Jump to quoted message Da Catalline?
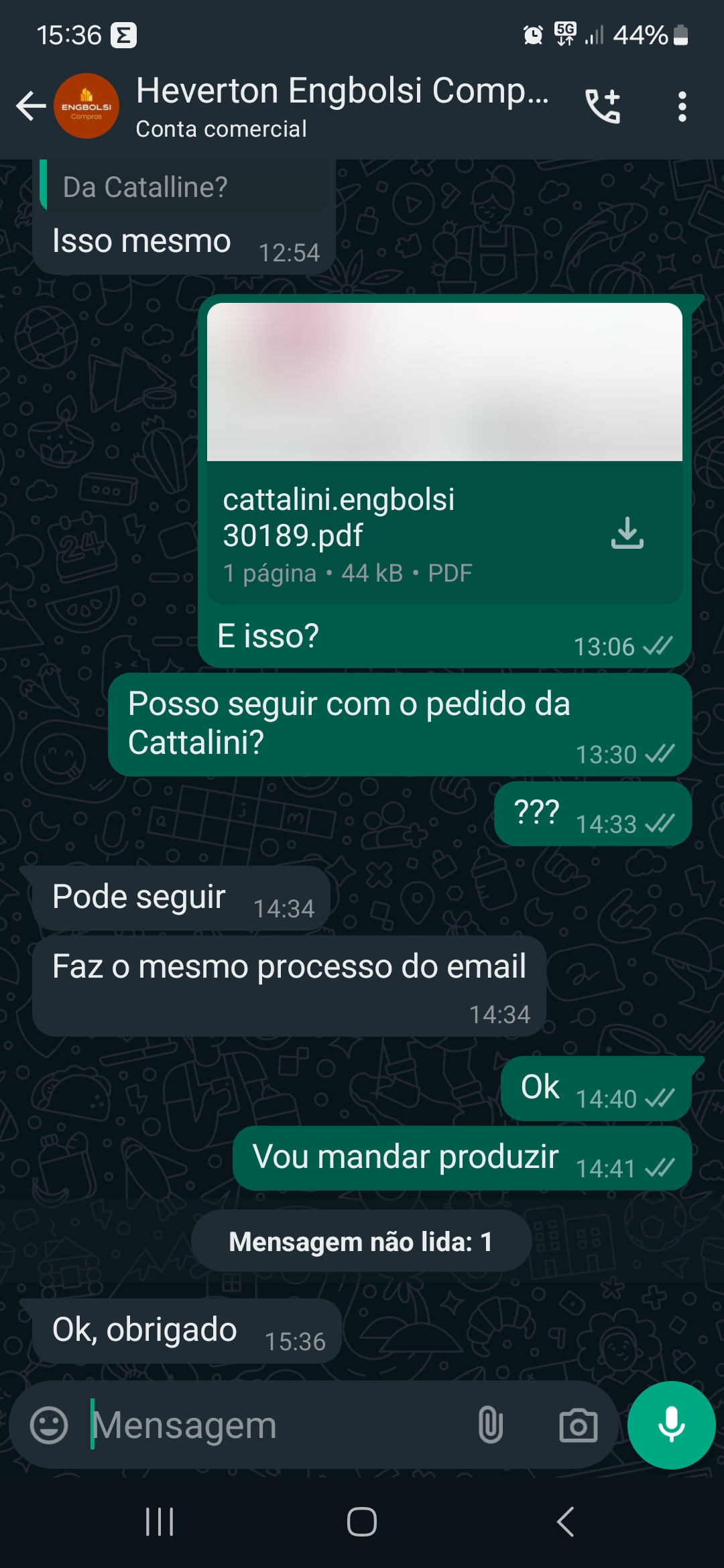This screenshot has height=1568, width=724. click(184, 187)
